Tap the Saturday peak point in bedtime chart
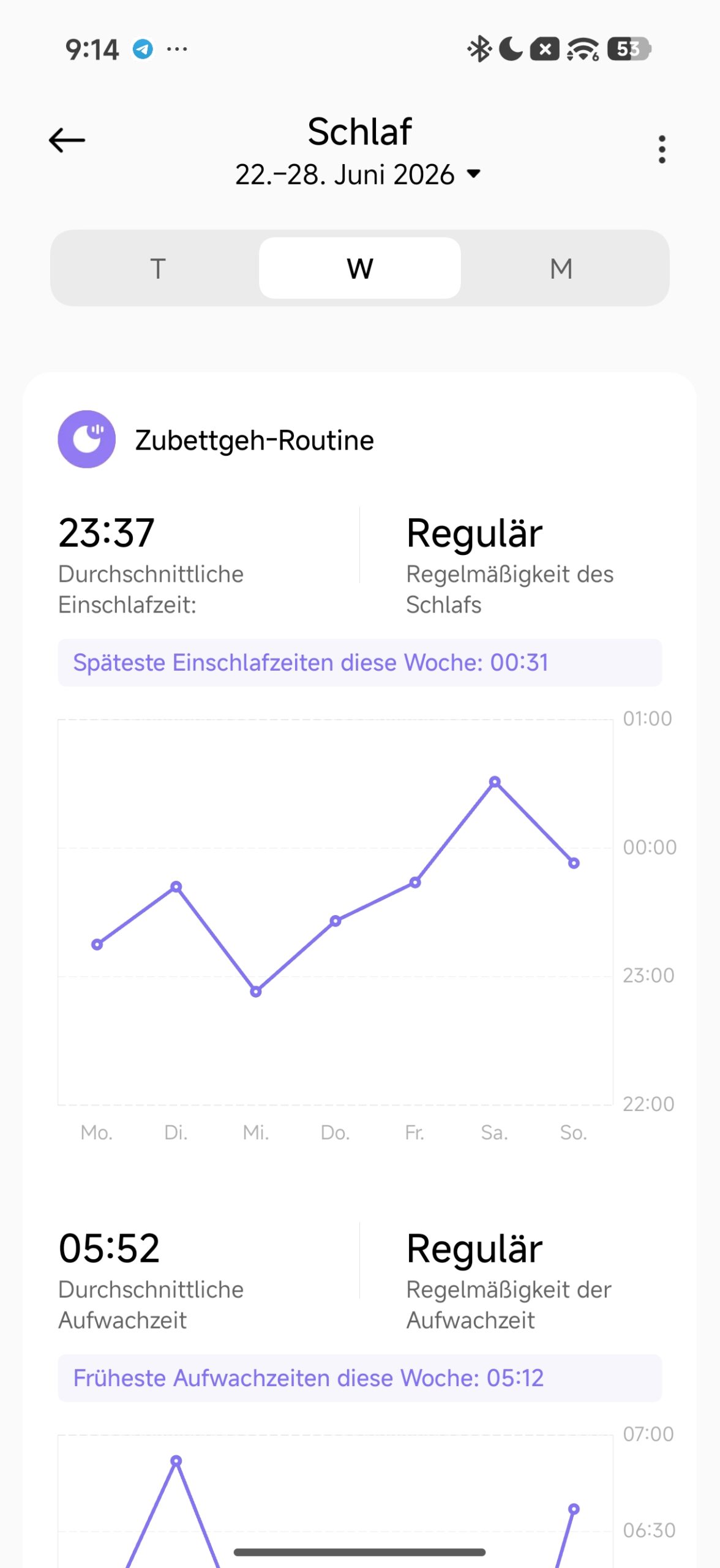The image size is (720, 1568). click(495, 782)
